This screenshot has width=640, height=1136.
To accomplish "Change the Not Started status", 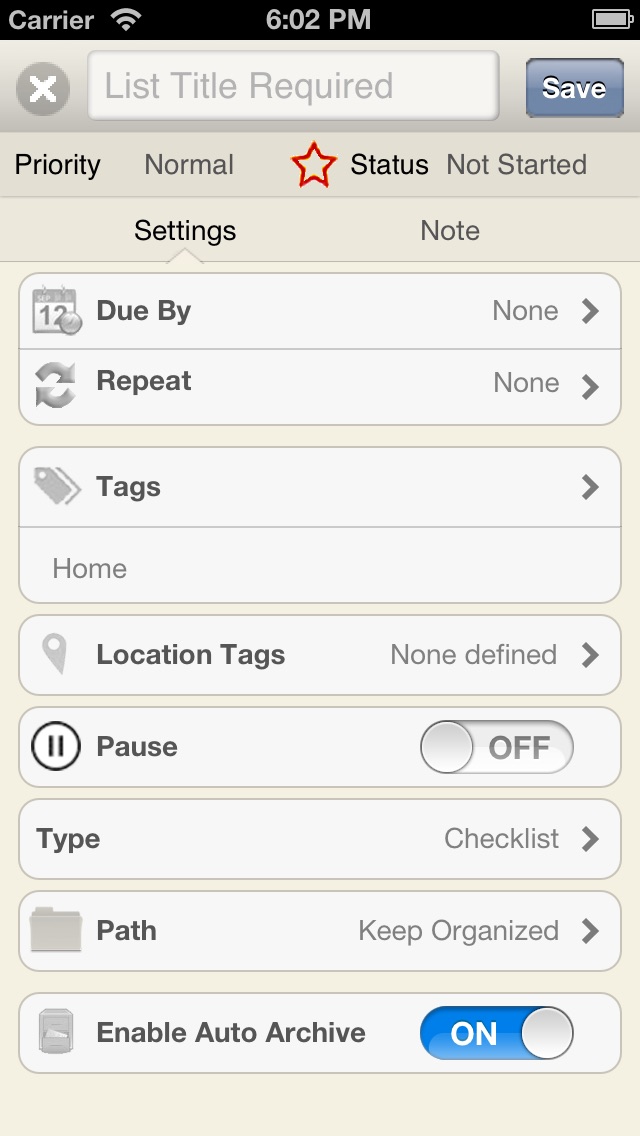I will click(516, 164).
